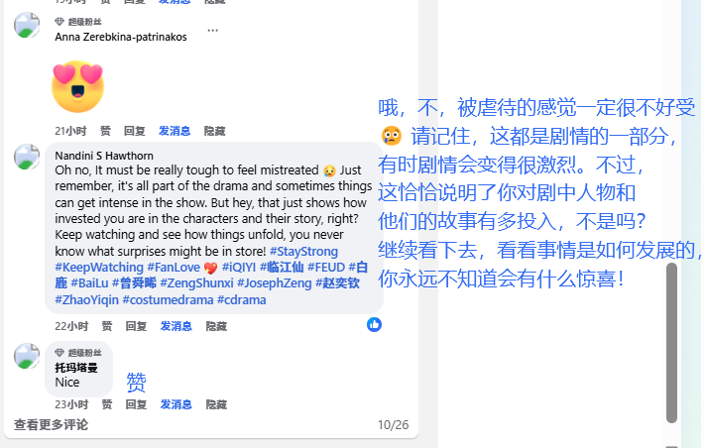Reply to Nandini S Hawthorn's comment

[x=135, y=326]
